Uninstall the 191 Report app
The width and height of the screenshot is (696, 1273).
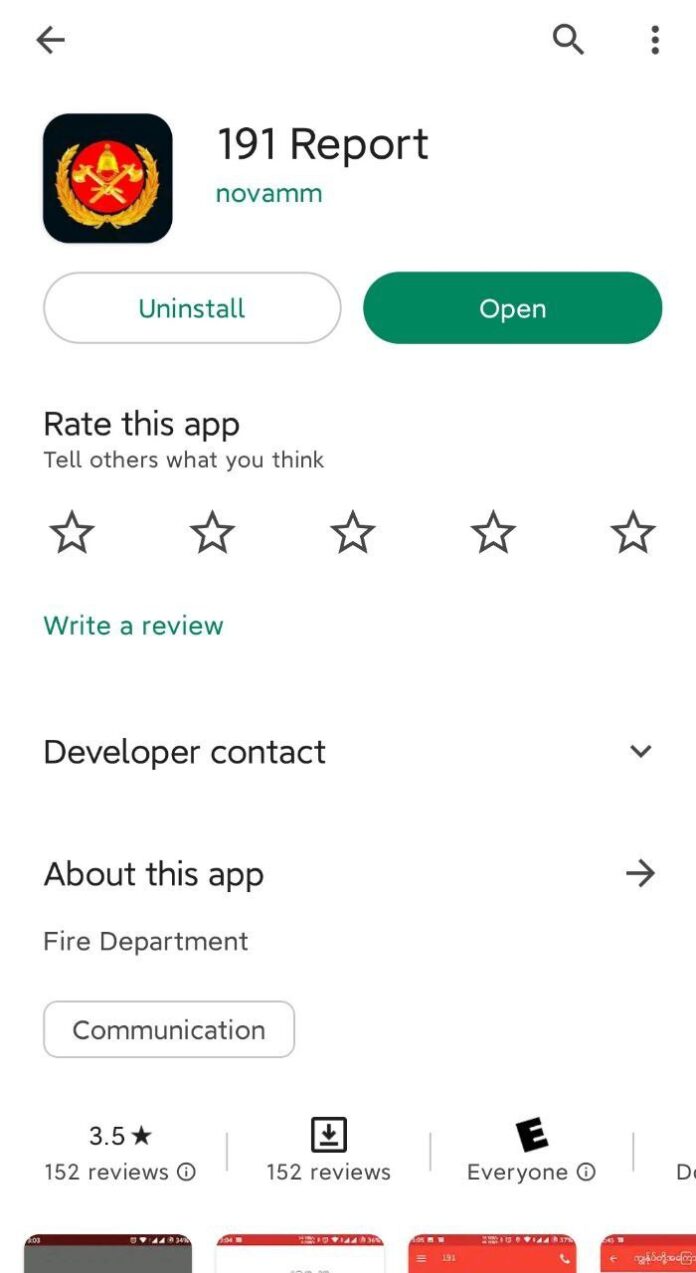point(192,308)
